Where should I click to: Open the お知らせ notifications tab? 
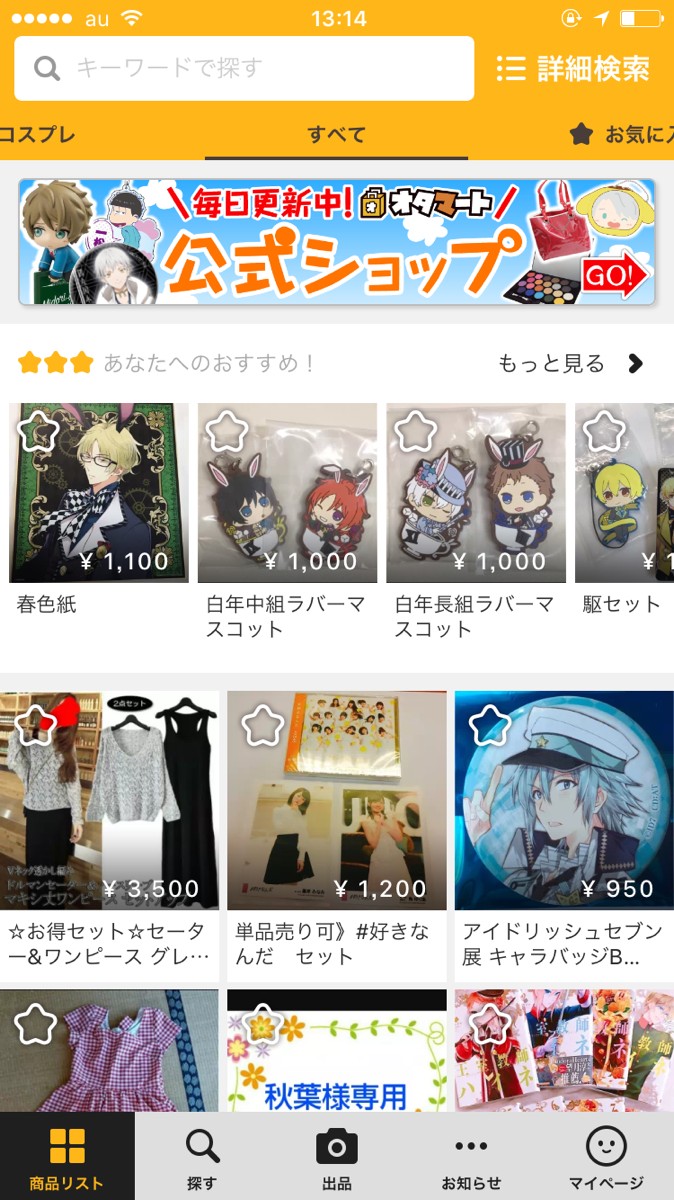(x=471, y=1157)
